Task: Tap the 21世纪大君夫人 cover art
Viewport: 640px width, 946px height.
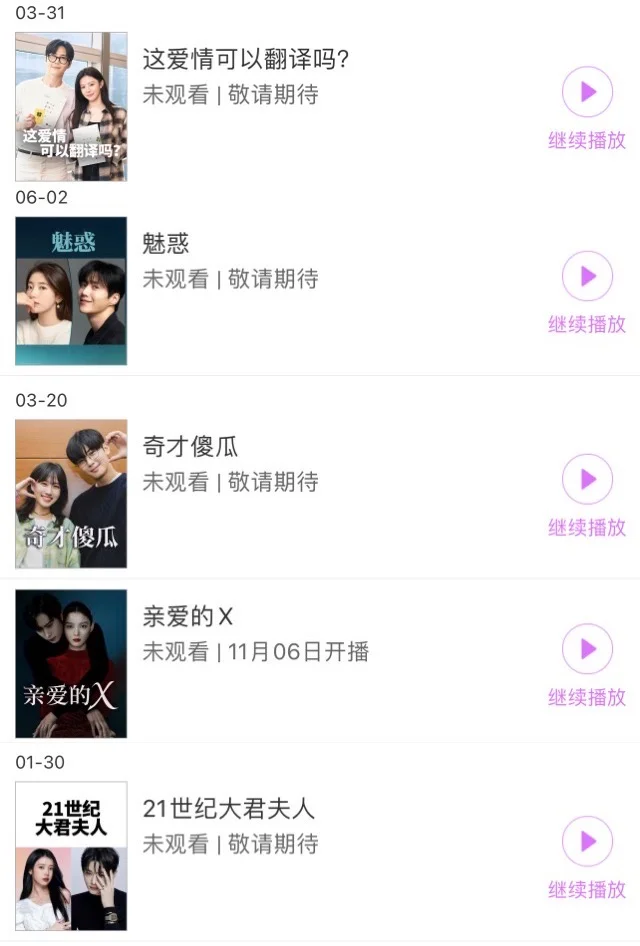Action: pos(71,855)
